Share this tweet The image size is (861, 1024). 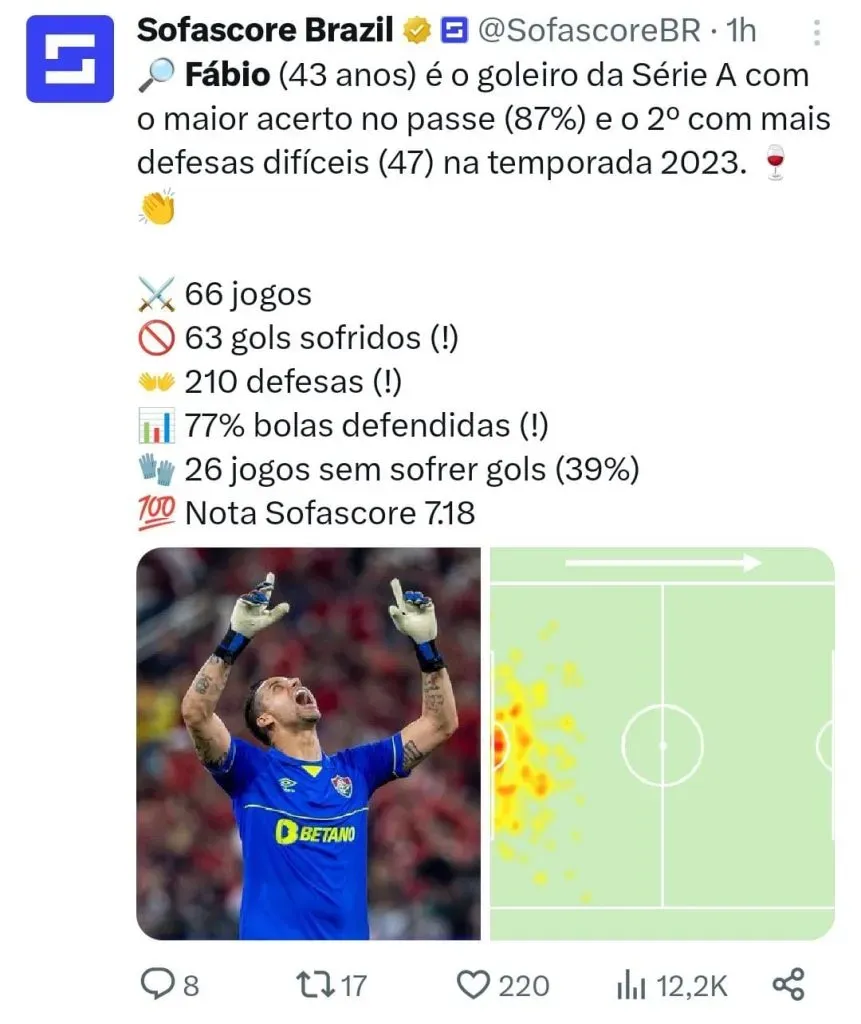click(x=790, y=985)
